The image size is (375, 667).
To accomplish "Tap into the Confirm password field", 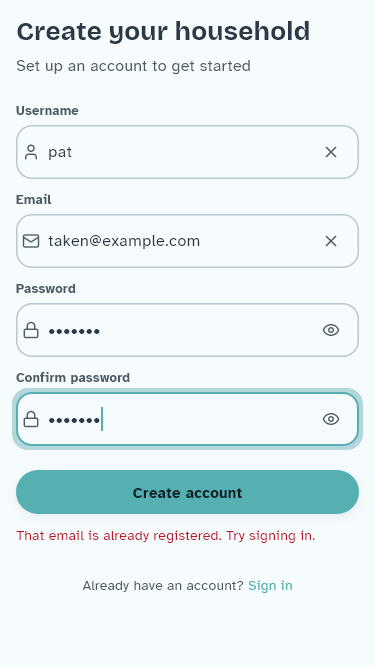I will [188, 419].
